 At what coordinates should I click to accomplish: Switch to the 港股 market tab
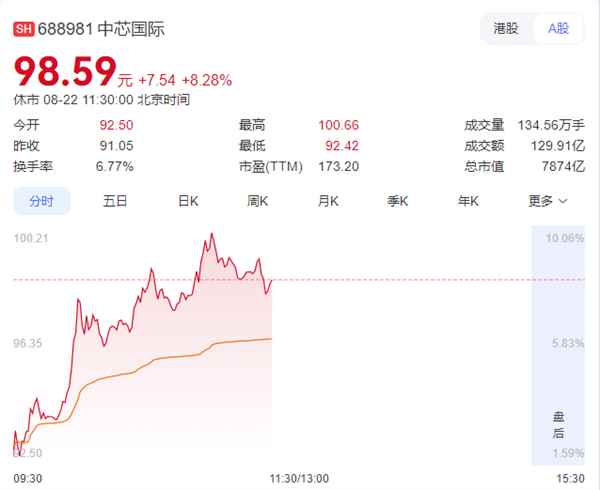[x=506, y=29]
